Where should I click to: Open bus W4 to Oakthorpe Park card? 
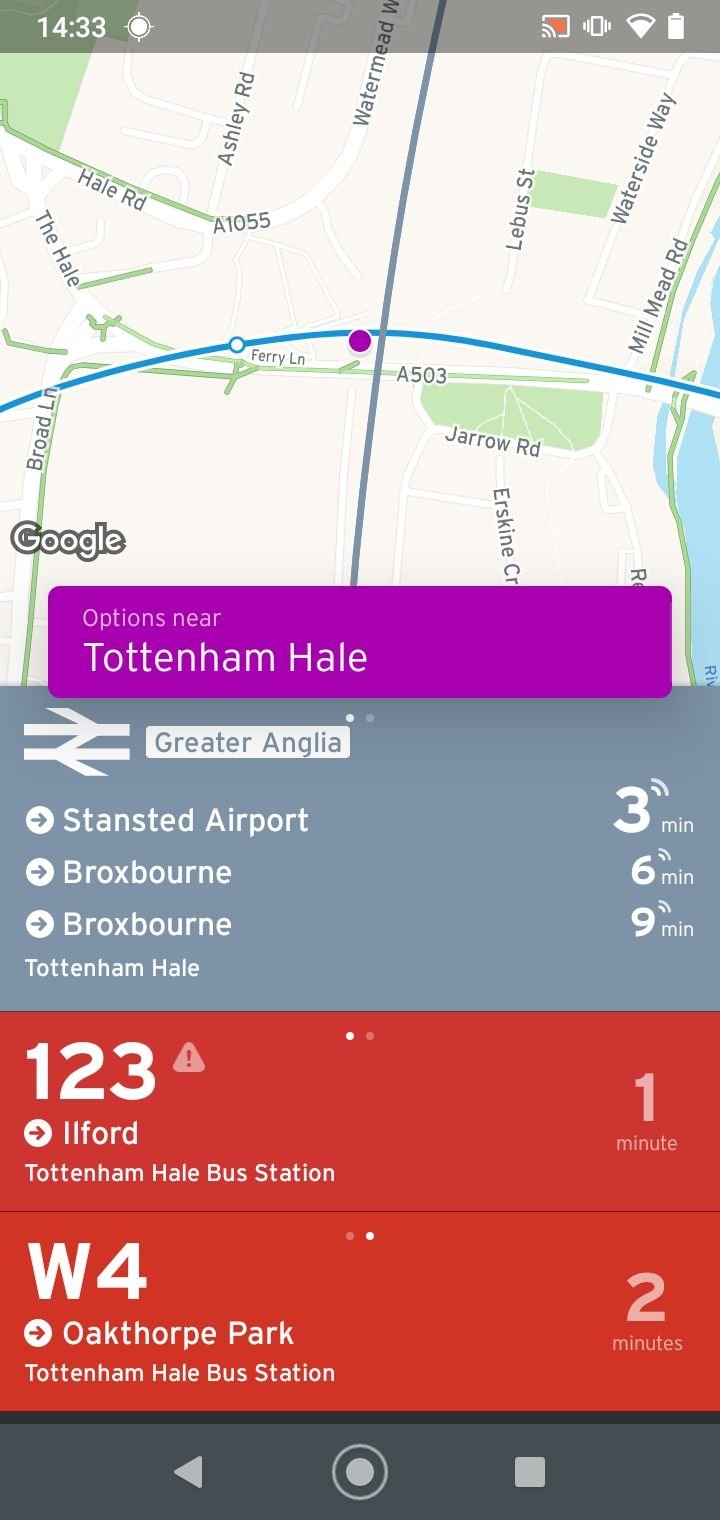pos(360,1311)
